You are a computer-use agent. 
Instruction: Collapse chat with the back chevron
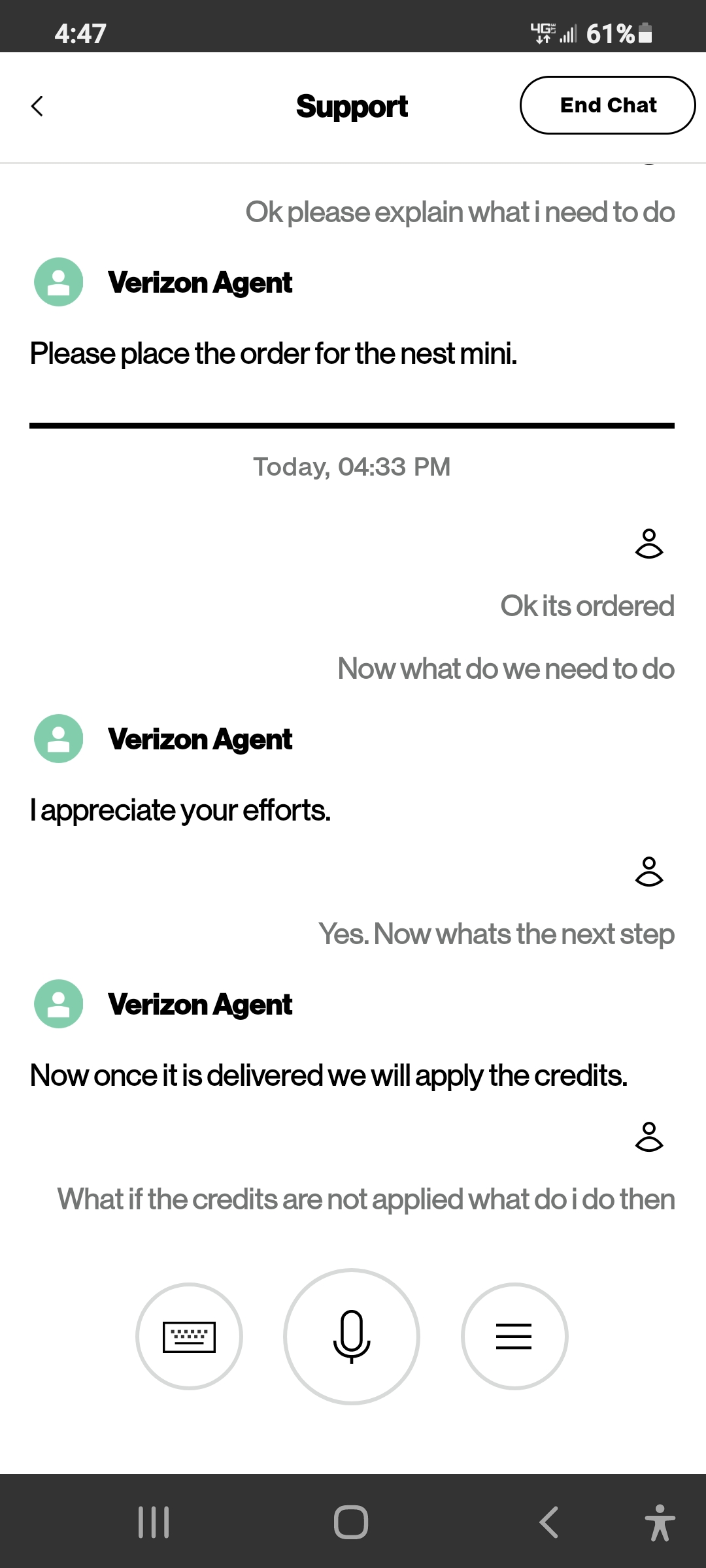[x=37, y=106]
